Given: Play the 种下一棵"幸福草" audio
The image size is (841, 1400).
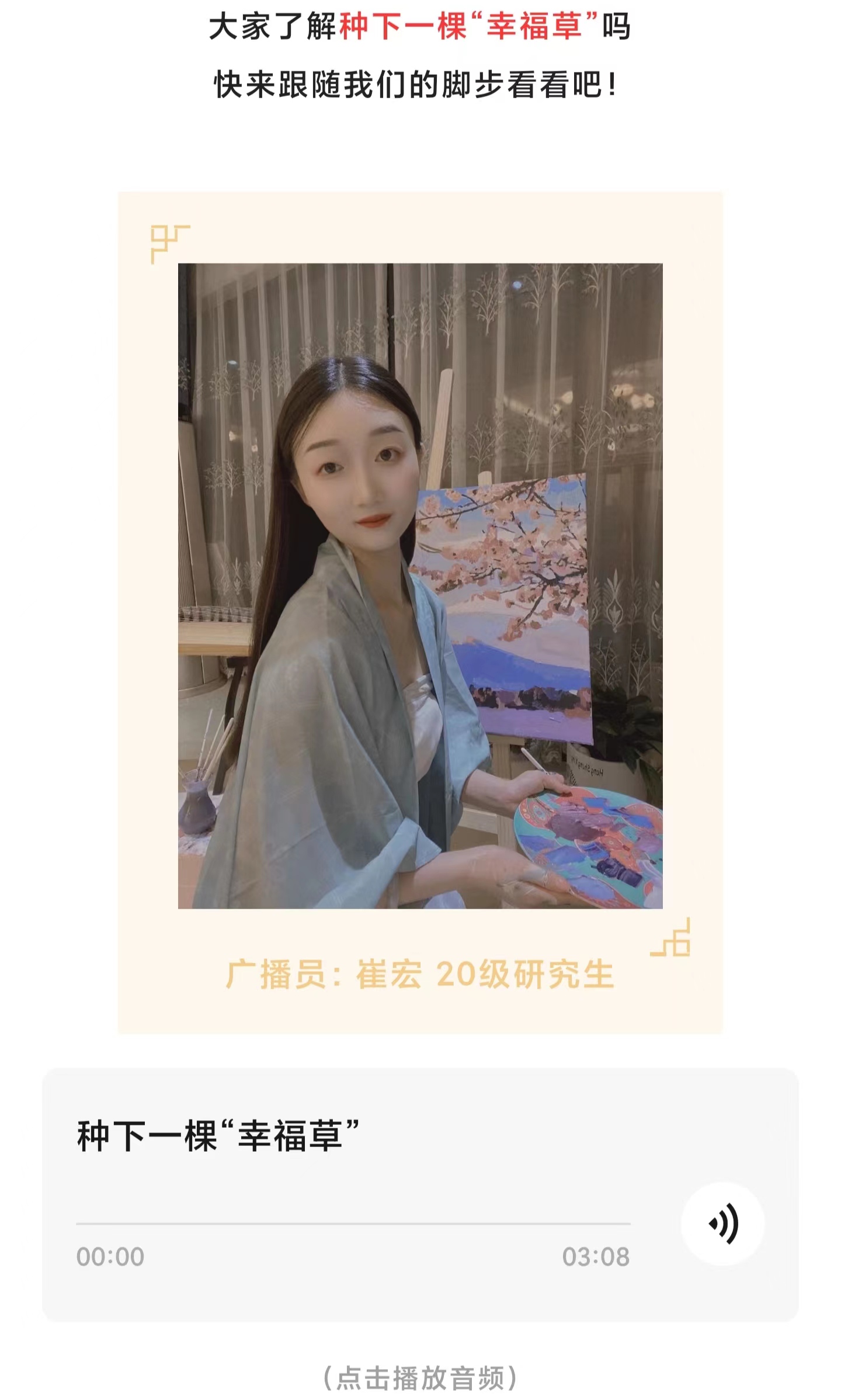Looking at the screenshot, I should click(722, 1223).
